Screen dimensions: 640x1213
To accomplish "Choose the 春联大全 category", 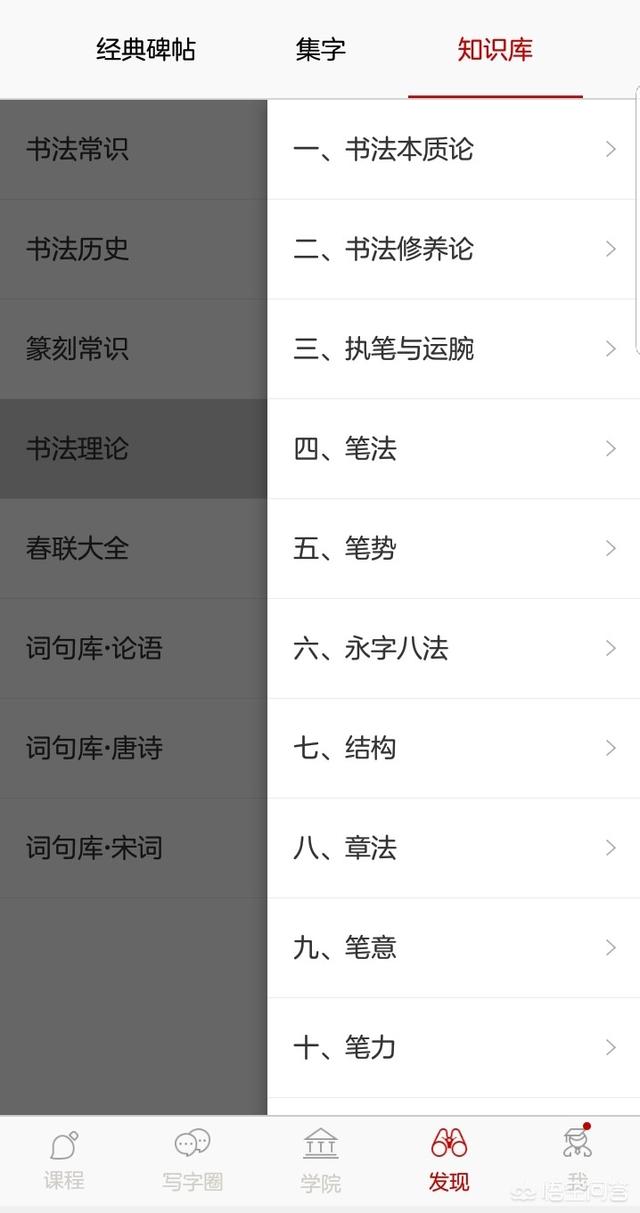I will [134, 549].
